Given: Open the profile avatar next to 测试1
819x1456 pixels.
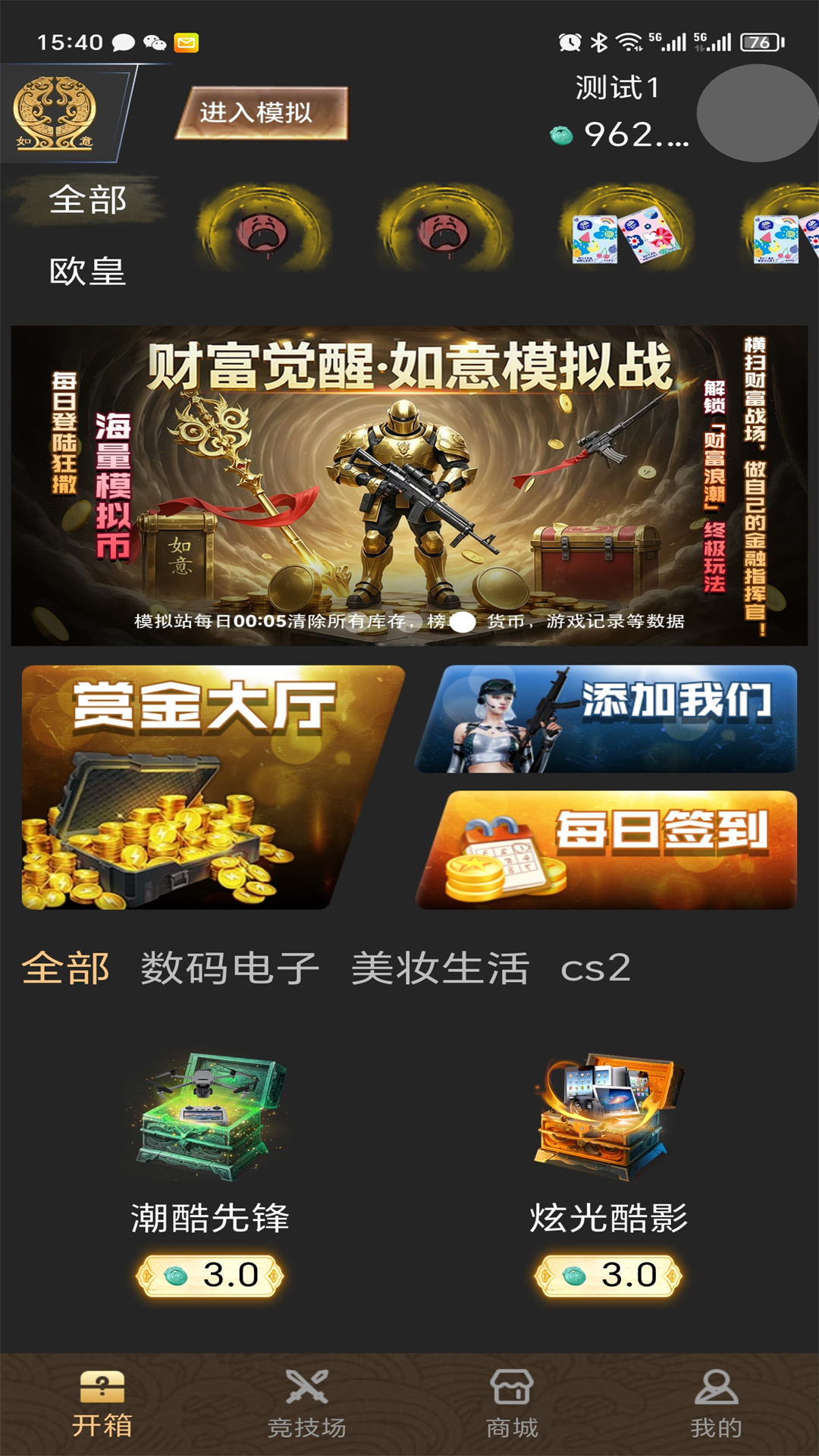Looking at the screenshot, I should click(757, 113).
